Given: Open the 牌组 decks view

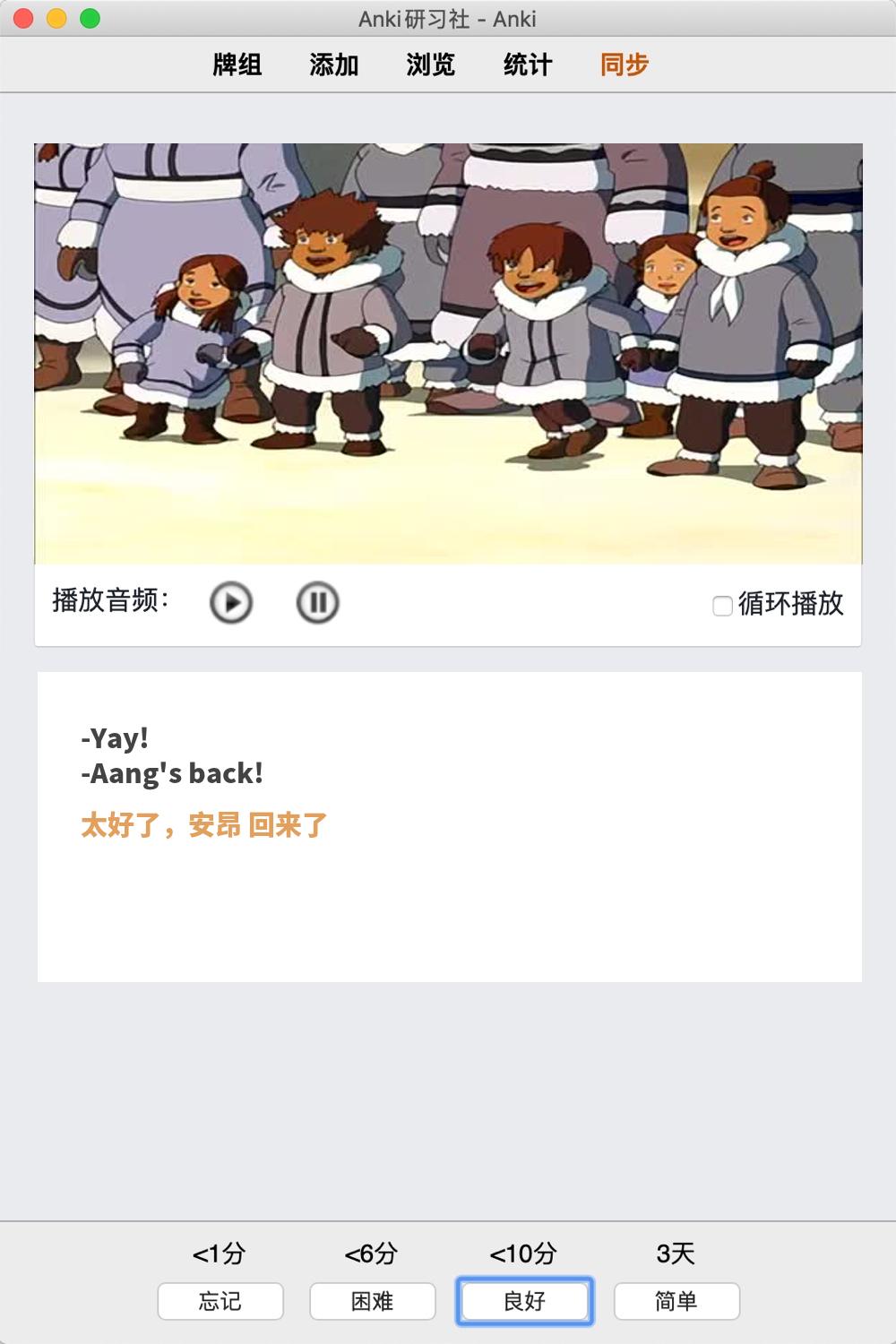Looking at the screenshot, I should tap(237, 65).
